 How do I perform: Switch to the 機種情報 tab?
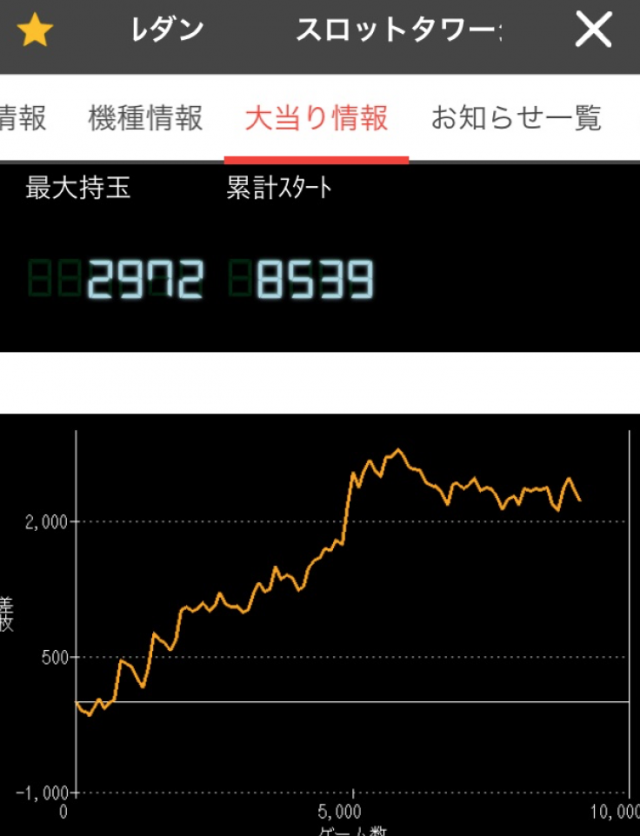pos(146,118)
